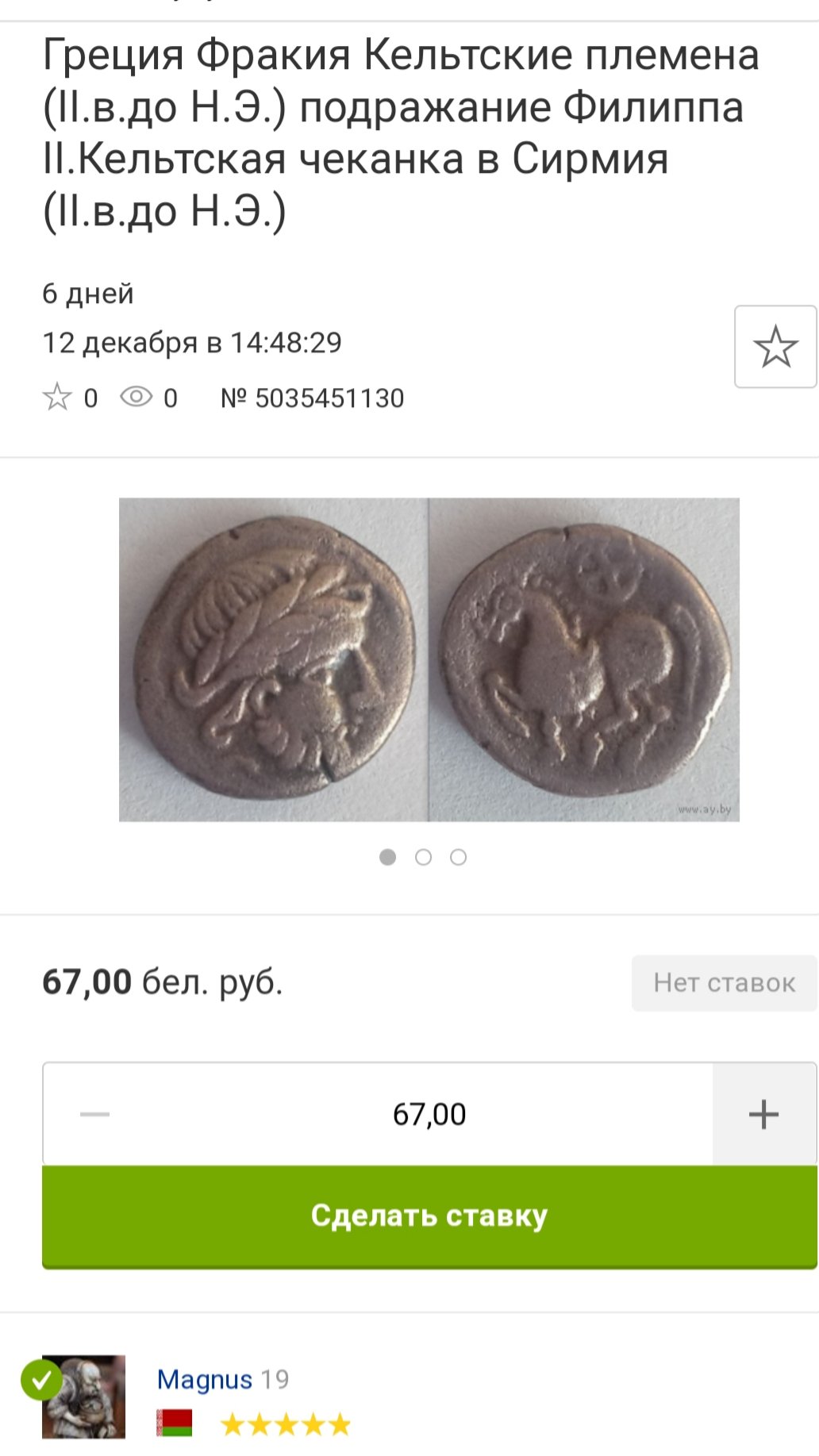
Task: Add the lot to favorites with the star button
Action: (775, 347)
